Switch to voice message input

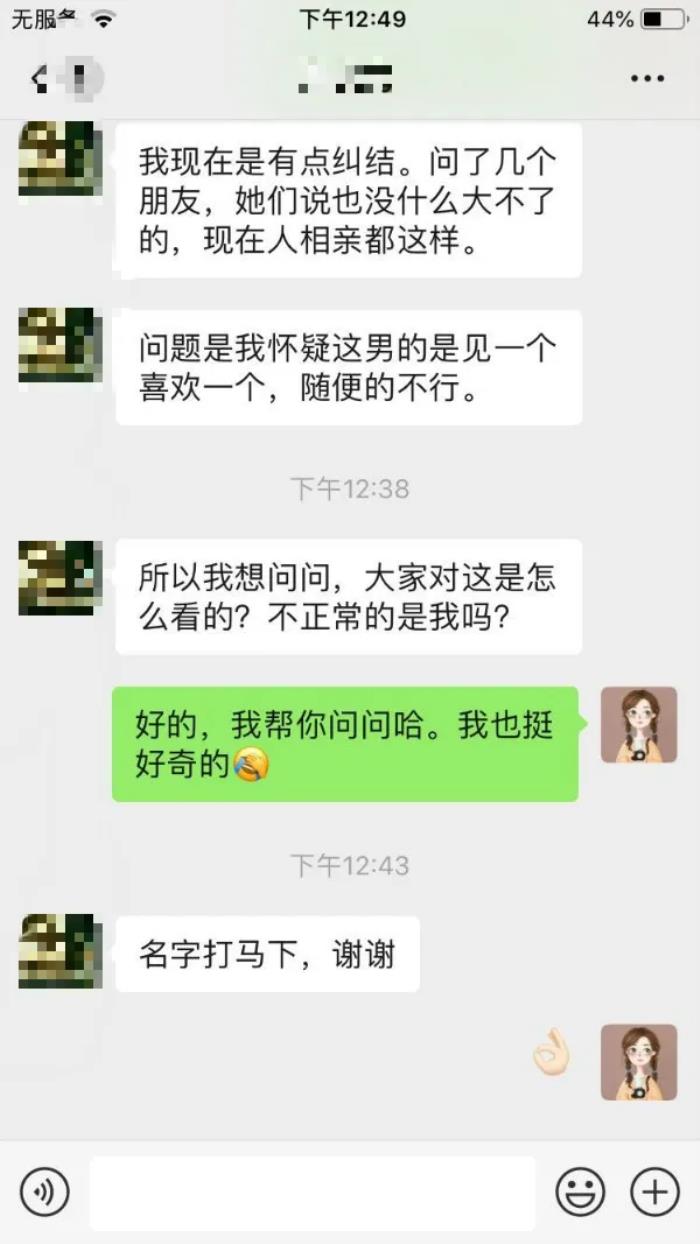point(45,1191)
